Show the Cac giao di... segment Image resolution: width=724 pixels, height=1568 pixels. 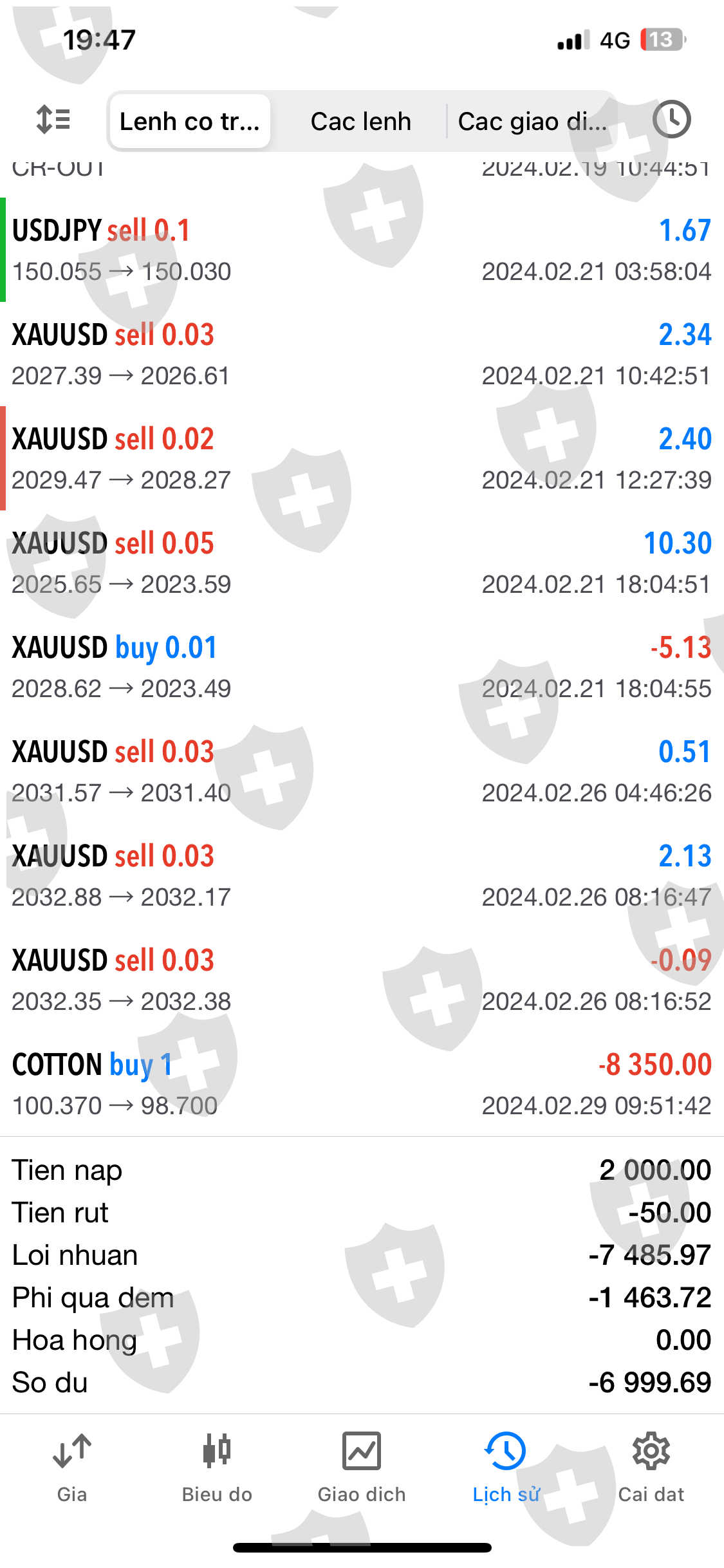(x=532, y=121)
